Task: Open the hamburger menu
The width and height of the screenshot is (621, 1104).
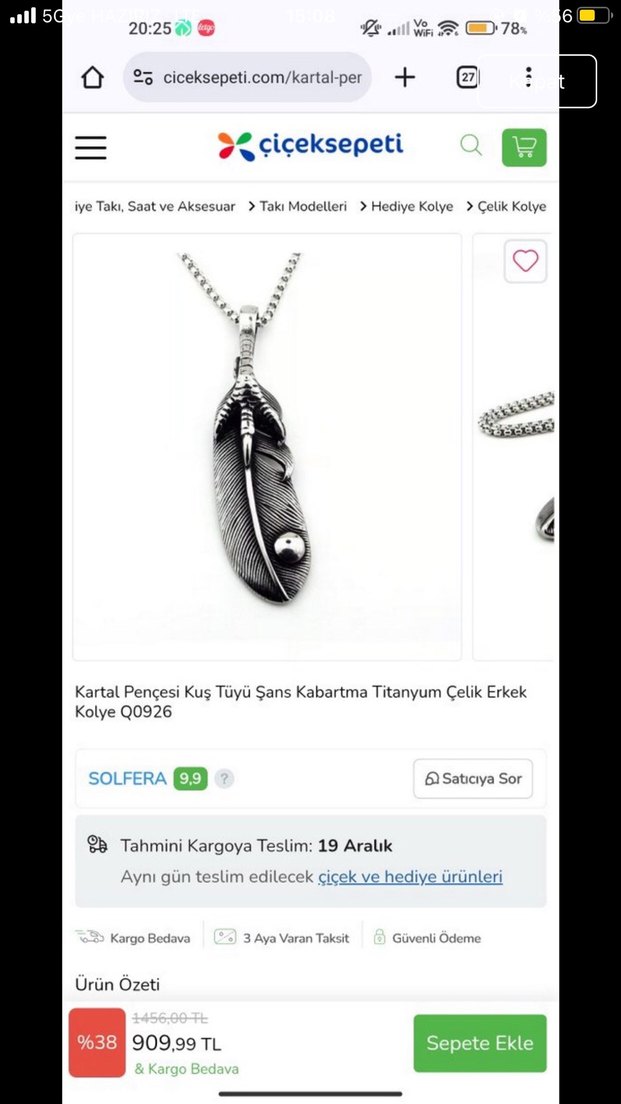Action: click(x=91, y=148)
